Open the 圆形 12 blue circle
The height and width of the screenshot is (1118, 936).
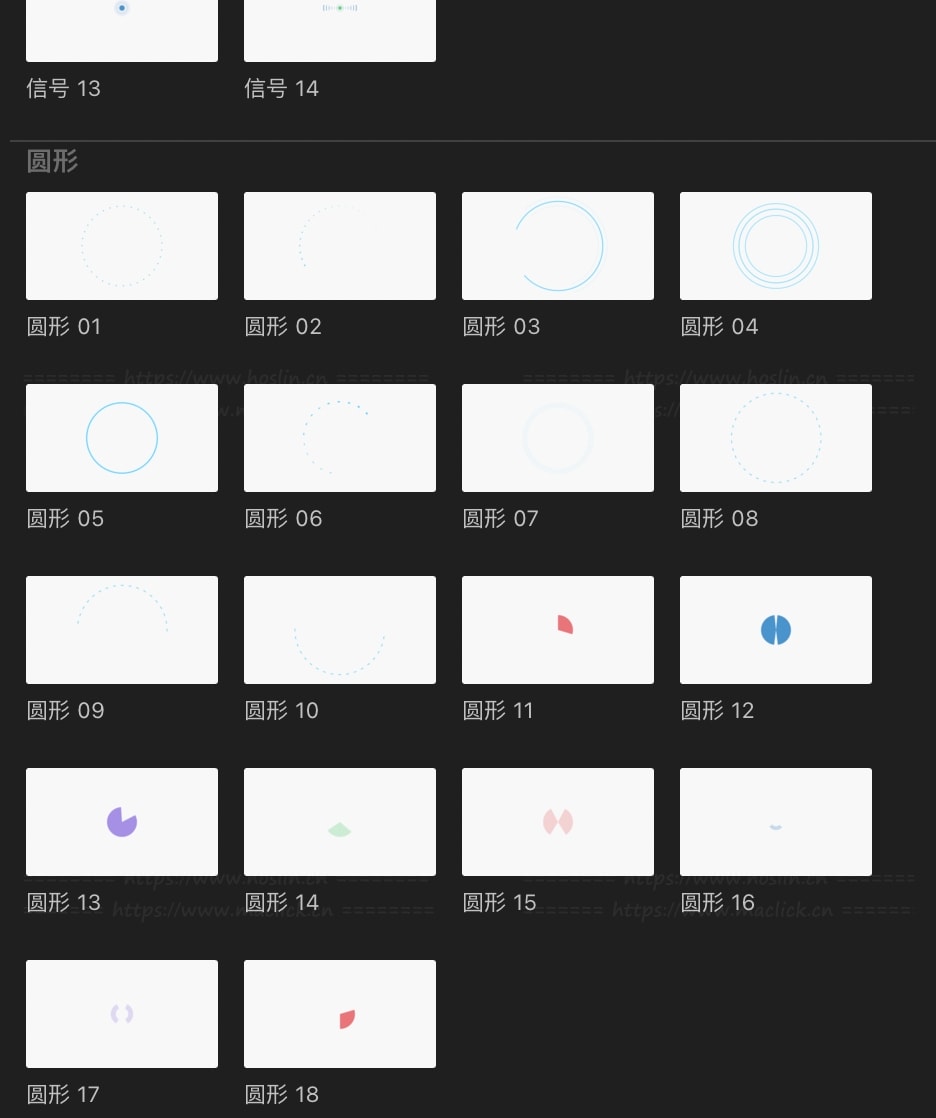click(776, 630)
